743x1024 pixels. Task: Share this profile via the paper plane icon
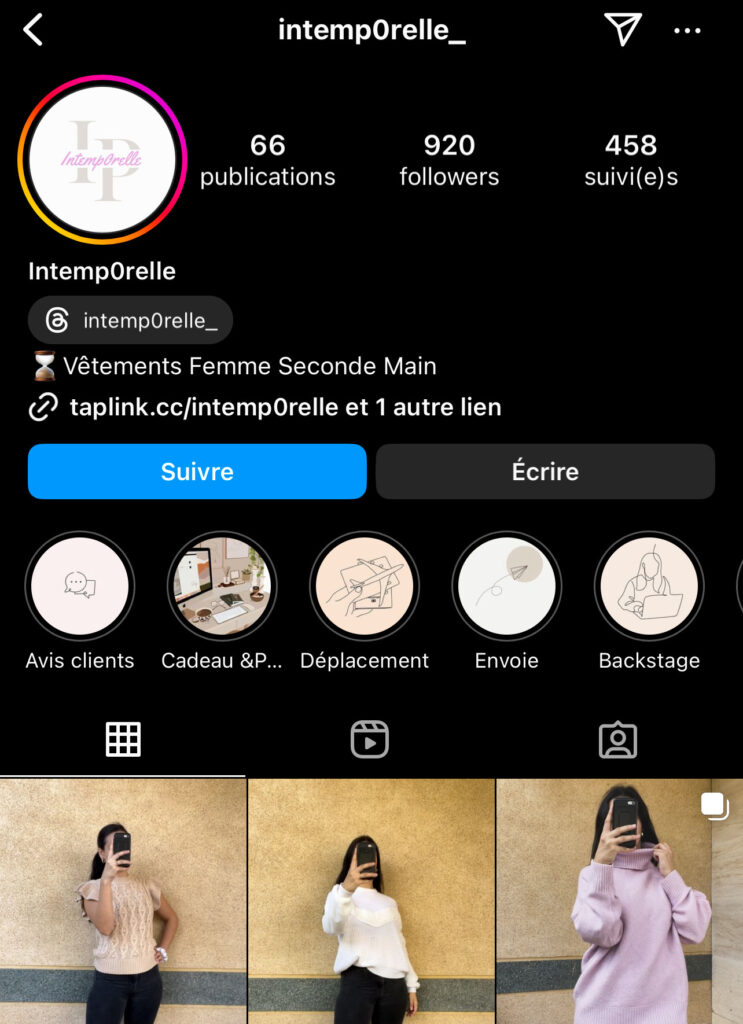coord(622,30)
